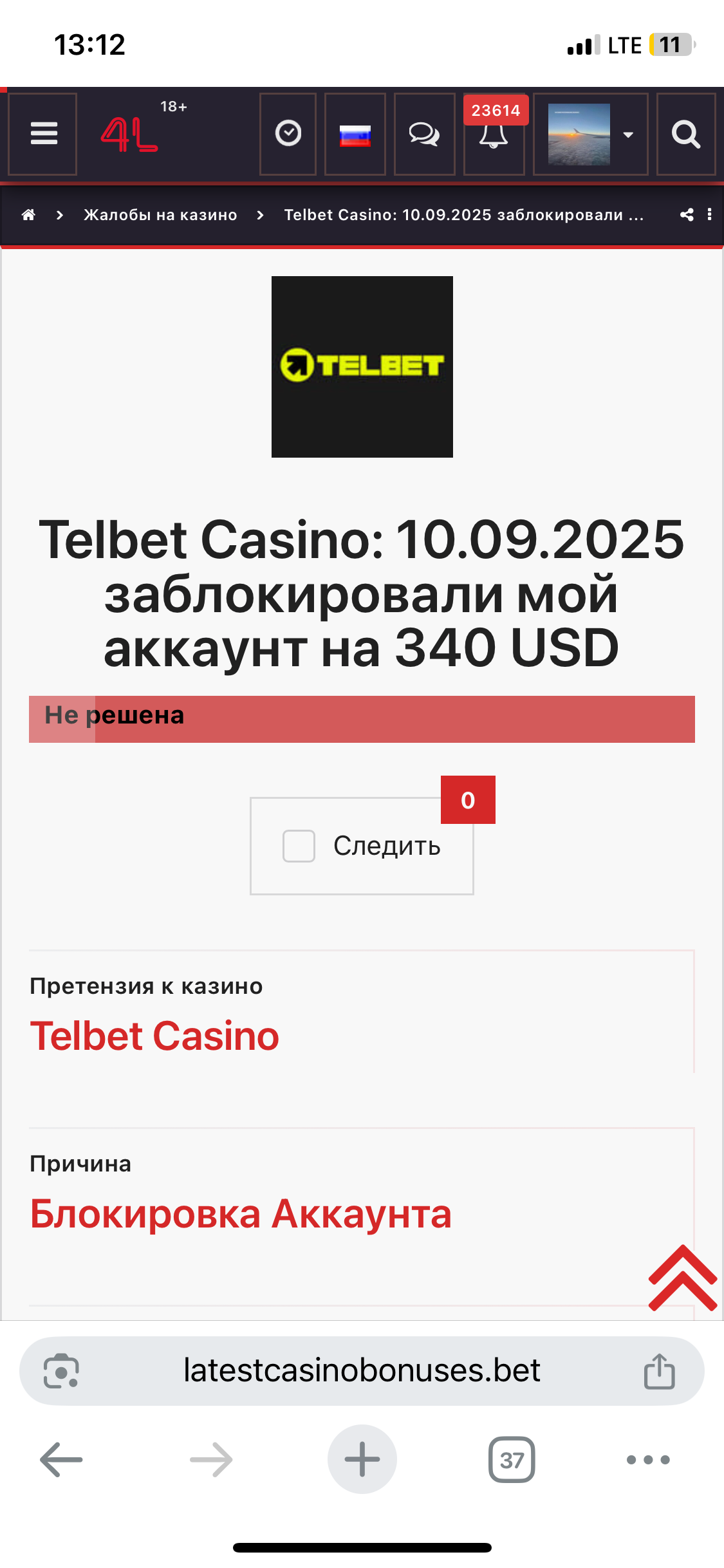Tap the latestcasinobonuses.bet address bar
The width and height of the screenshot is (724, 1568).
(362, 1370)
